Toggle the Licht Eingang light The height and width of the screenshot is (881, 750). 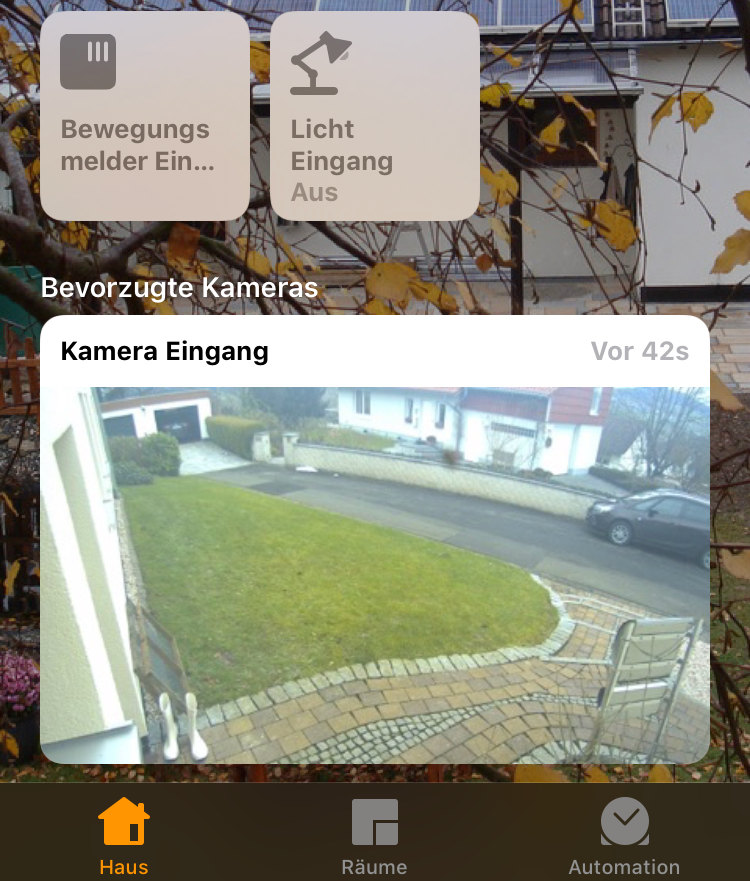[x=374, y=116]
